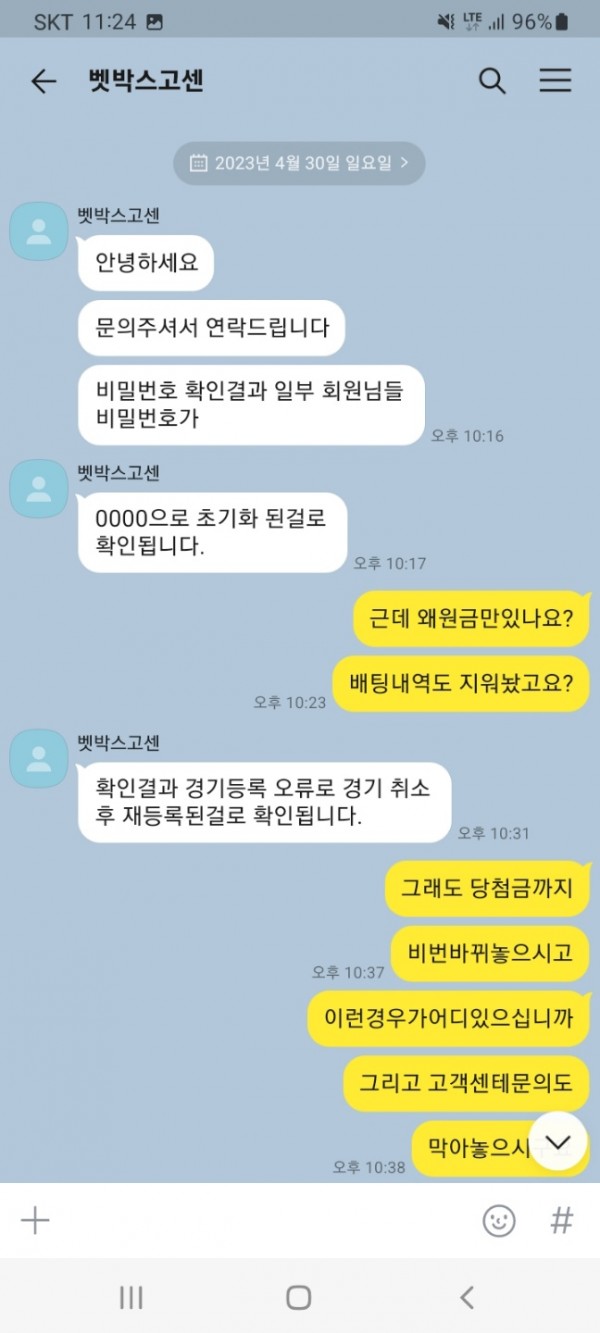Open the chat room hamburger menu
The height and width of the screenshot is (1333, 600).
pyautogui.click(x=555, y=81)
